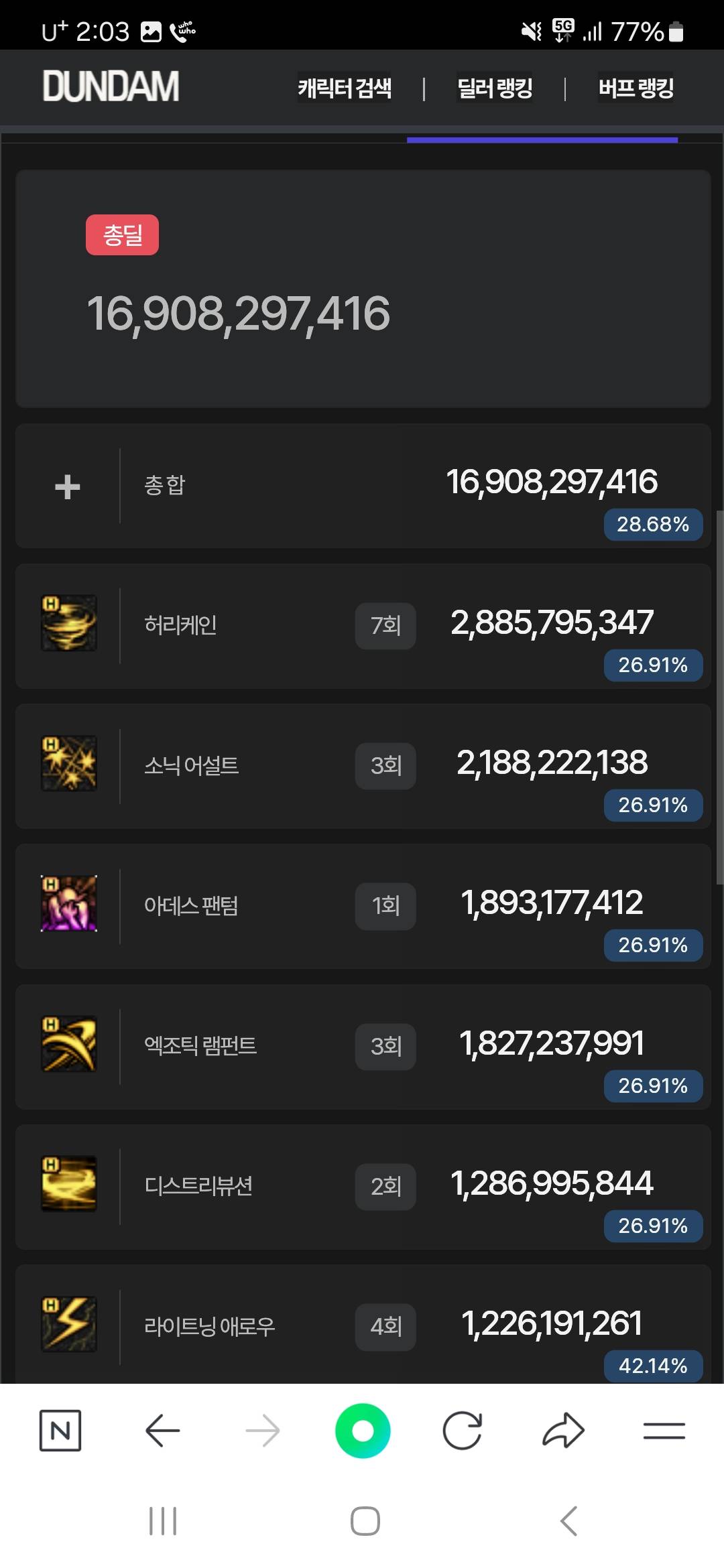Open the system recent apps button
Viewport: 724px width, 1568px height.
[163, 1521]
